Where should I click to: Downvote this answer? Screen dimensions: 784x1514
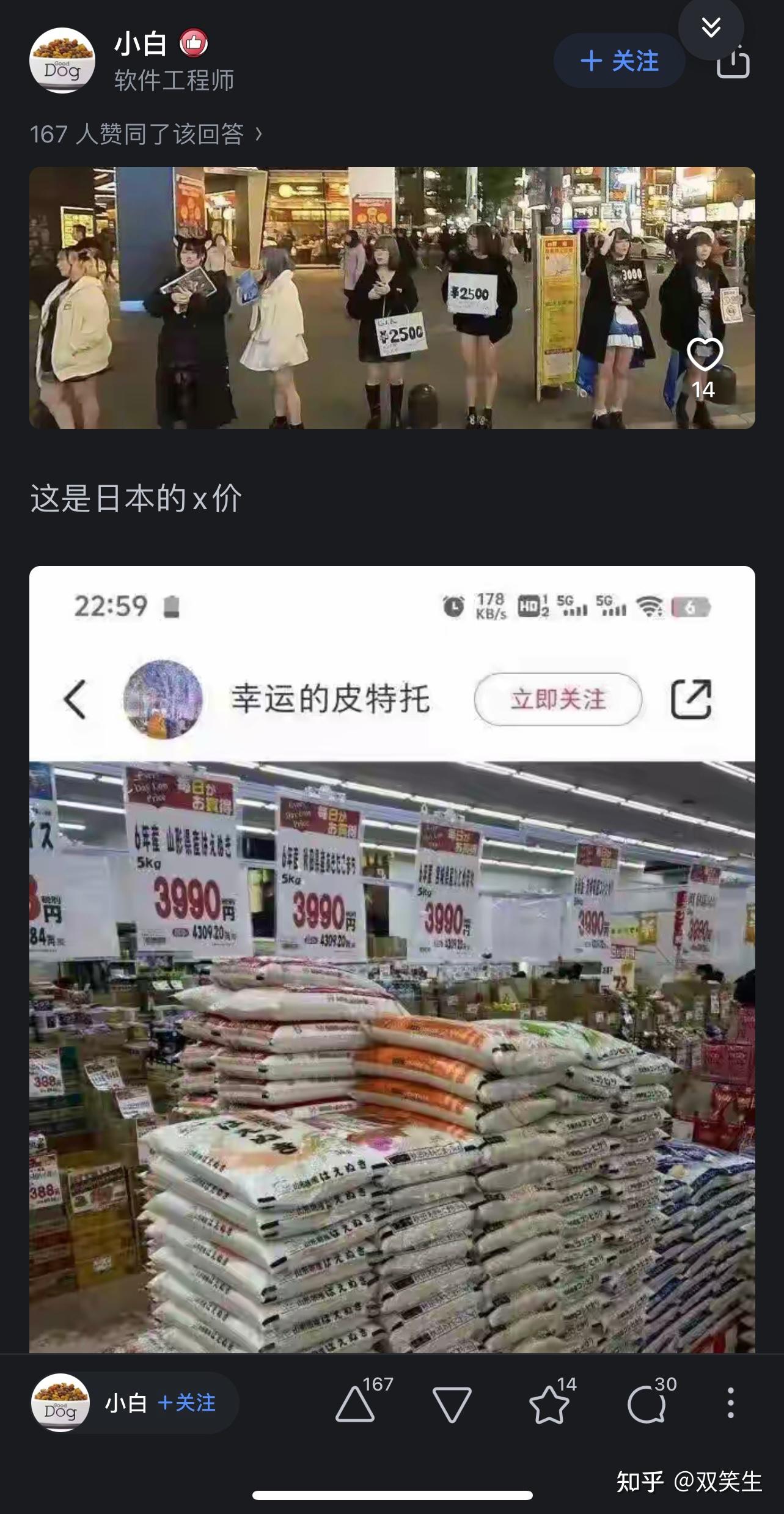click(x=452, y=1404)
